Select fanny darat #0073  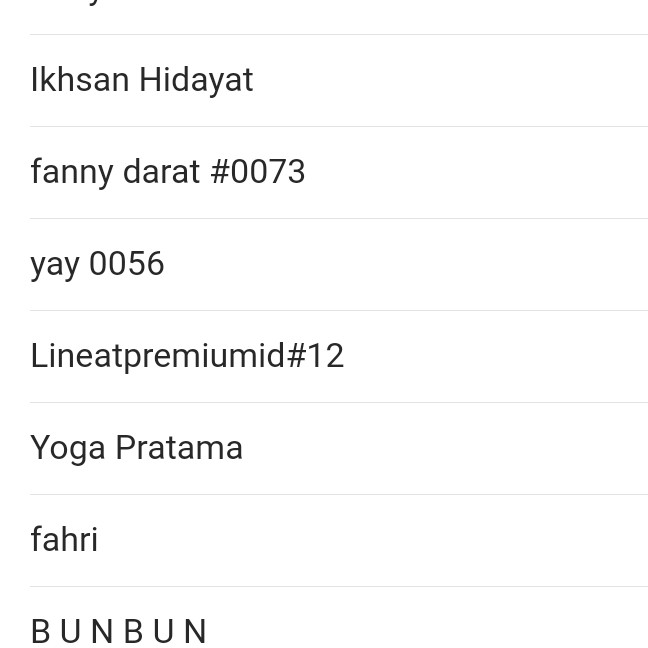[168, 172]
